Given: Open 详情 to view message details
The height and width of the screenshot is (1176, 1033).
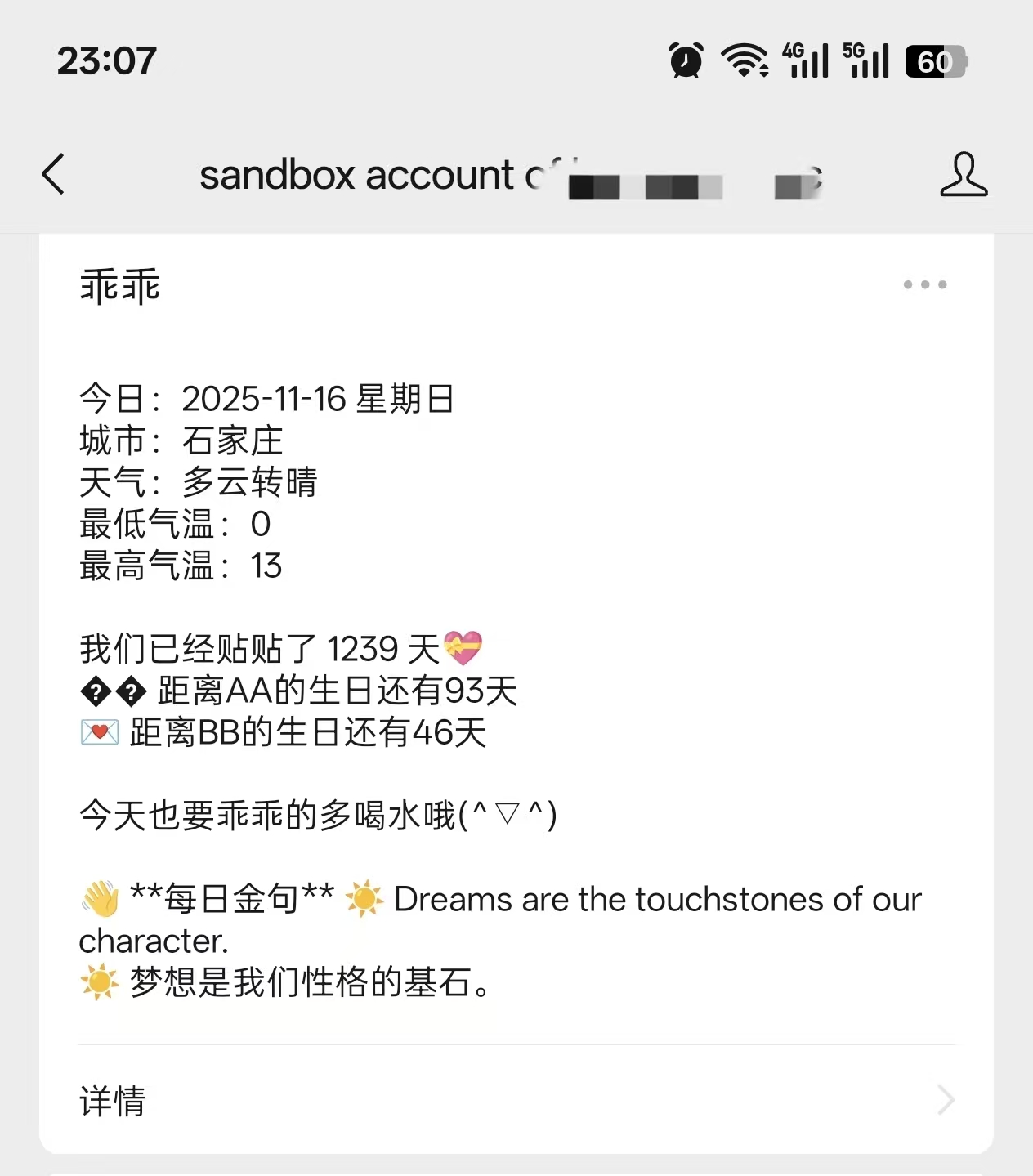Looking at the screenshot, I should coord(516,1100).
